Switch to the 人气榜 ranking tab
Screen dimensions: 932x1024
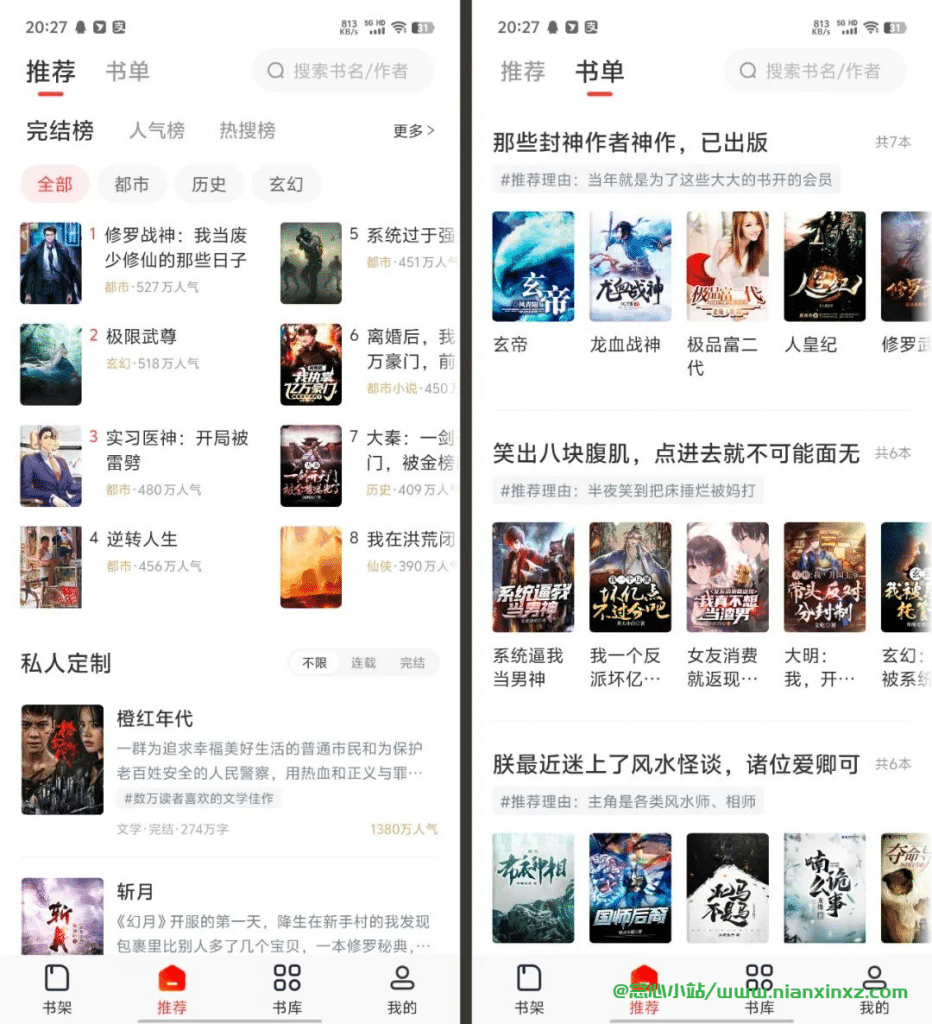tap(157, 130)
